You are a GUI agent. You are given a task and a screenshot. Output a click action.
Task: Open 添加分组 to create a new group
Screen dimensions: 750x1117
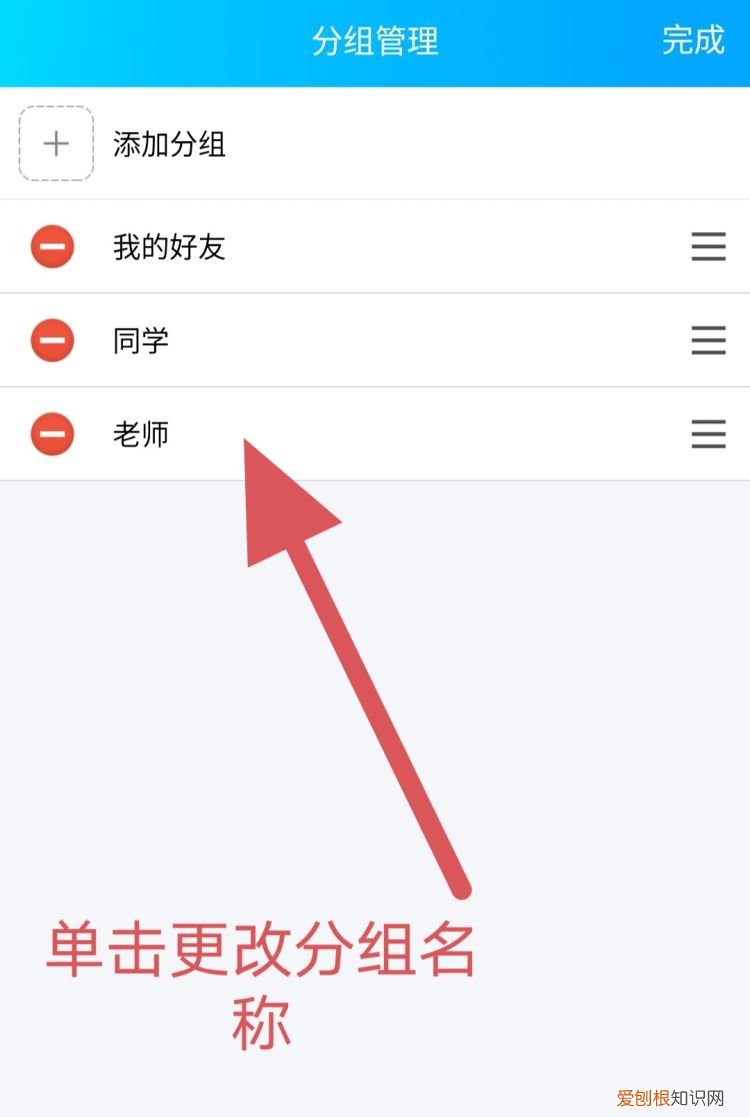tap(170, 143)
